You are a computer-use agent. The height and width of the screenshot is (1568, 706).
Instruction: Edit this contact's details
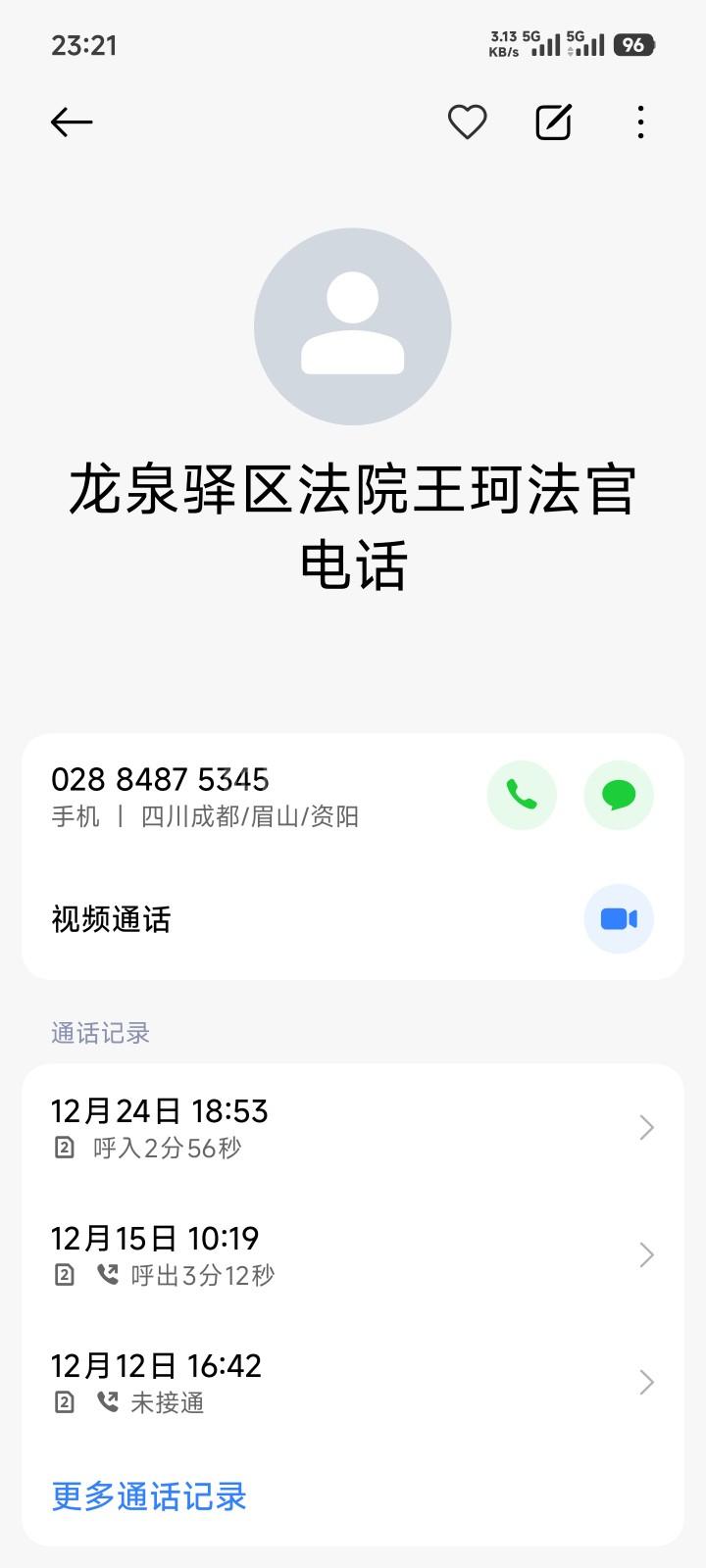(553, 122)
